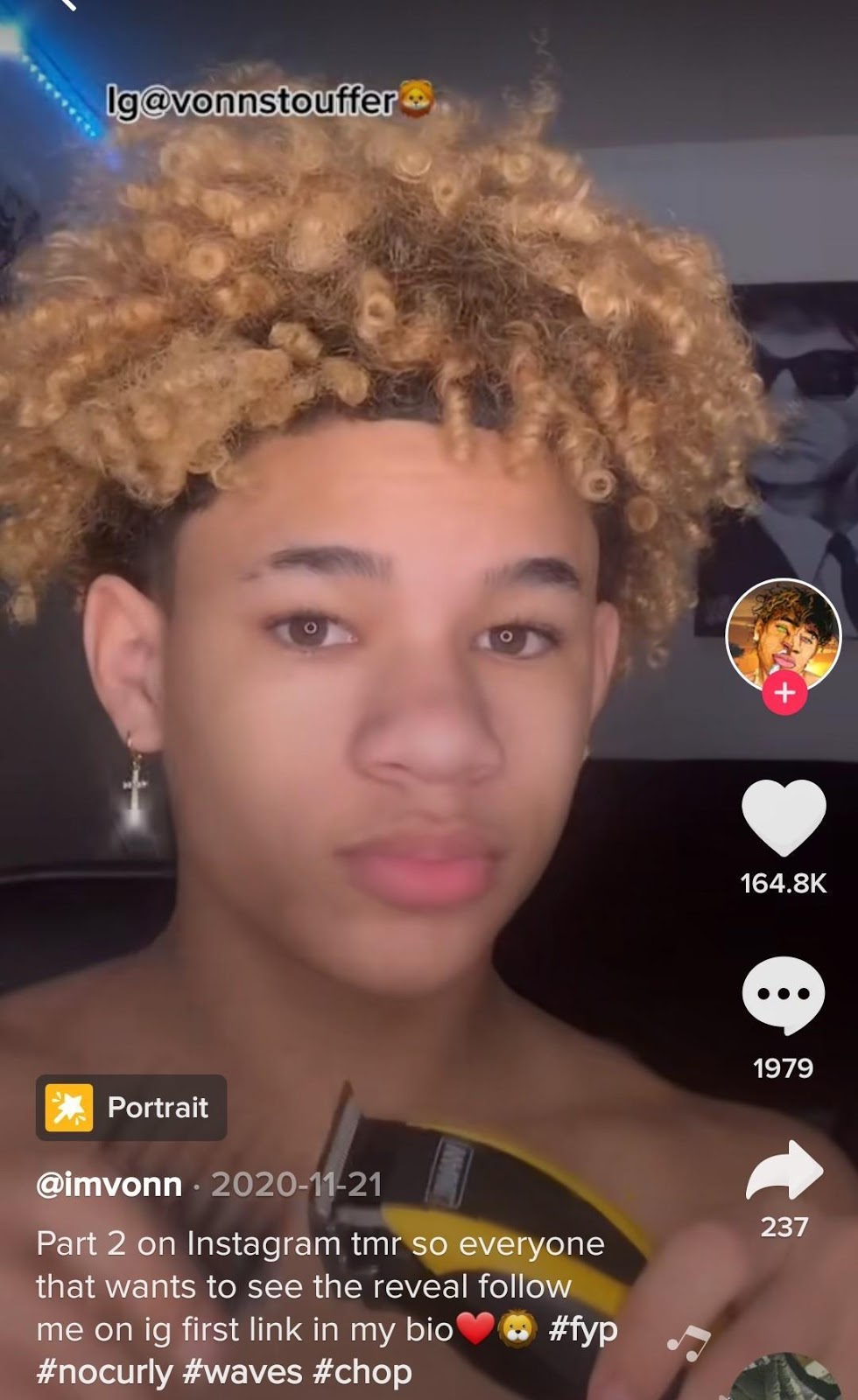Follow the creator with the plus button

[x=784, y=692]
